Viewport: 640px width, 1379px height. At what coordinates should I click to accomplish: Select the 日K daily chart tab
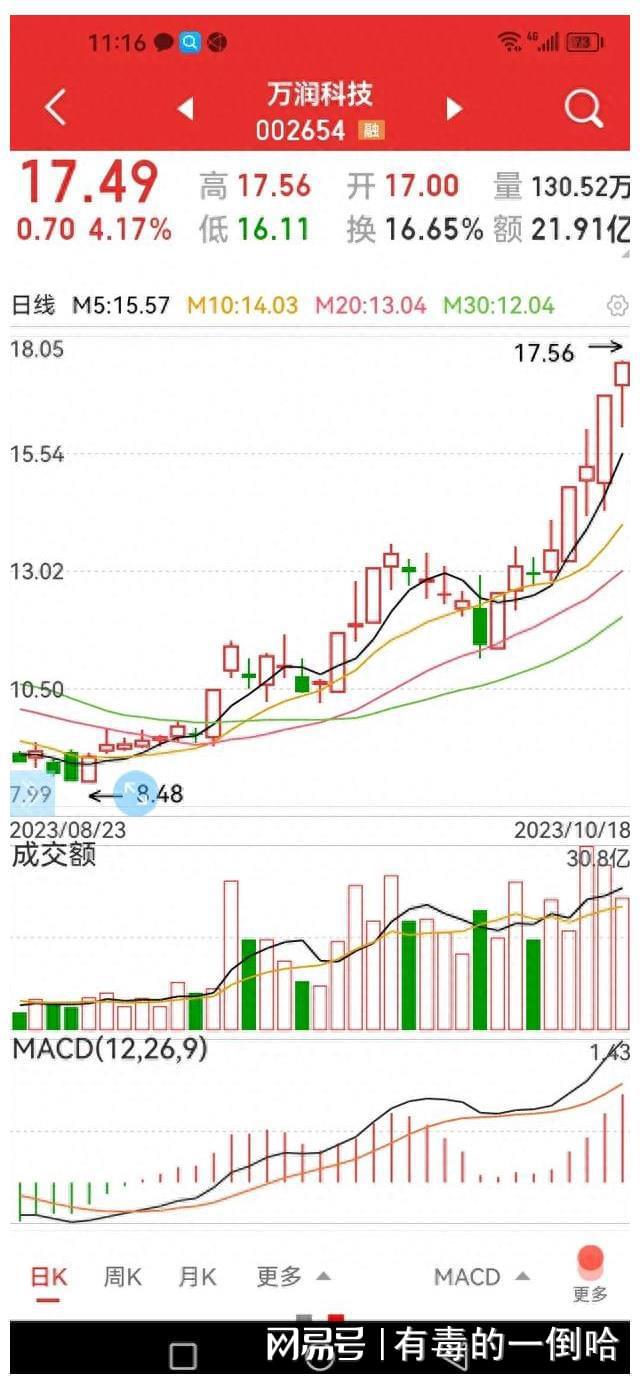pyautogui.click(x=49, y=1277)
